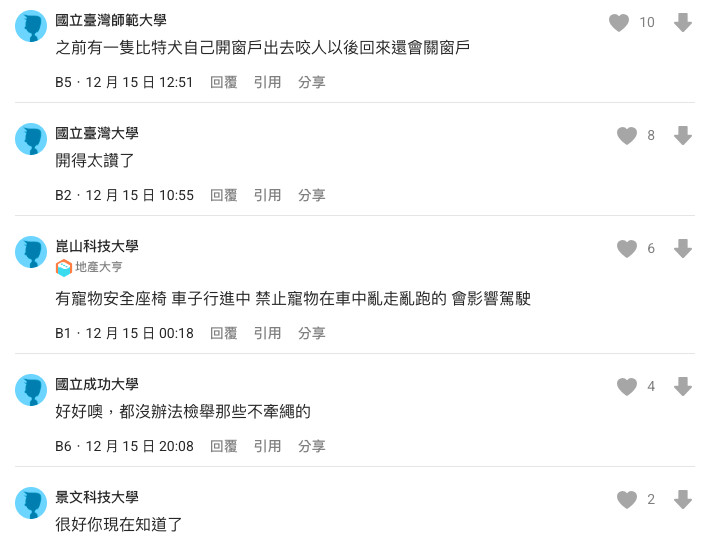Viewport: 705px width, 542px height.
Task: Quote the B5 comment
Action: (267, 82)
